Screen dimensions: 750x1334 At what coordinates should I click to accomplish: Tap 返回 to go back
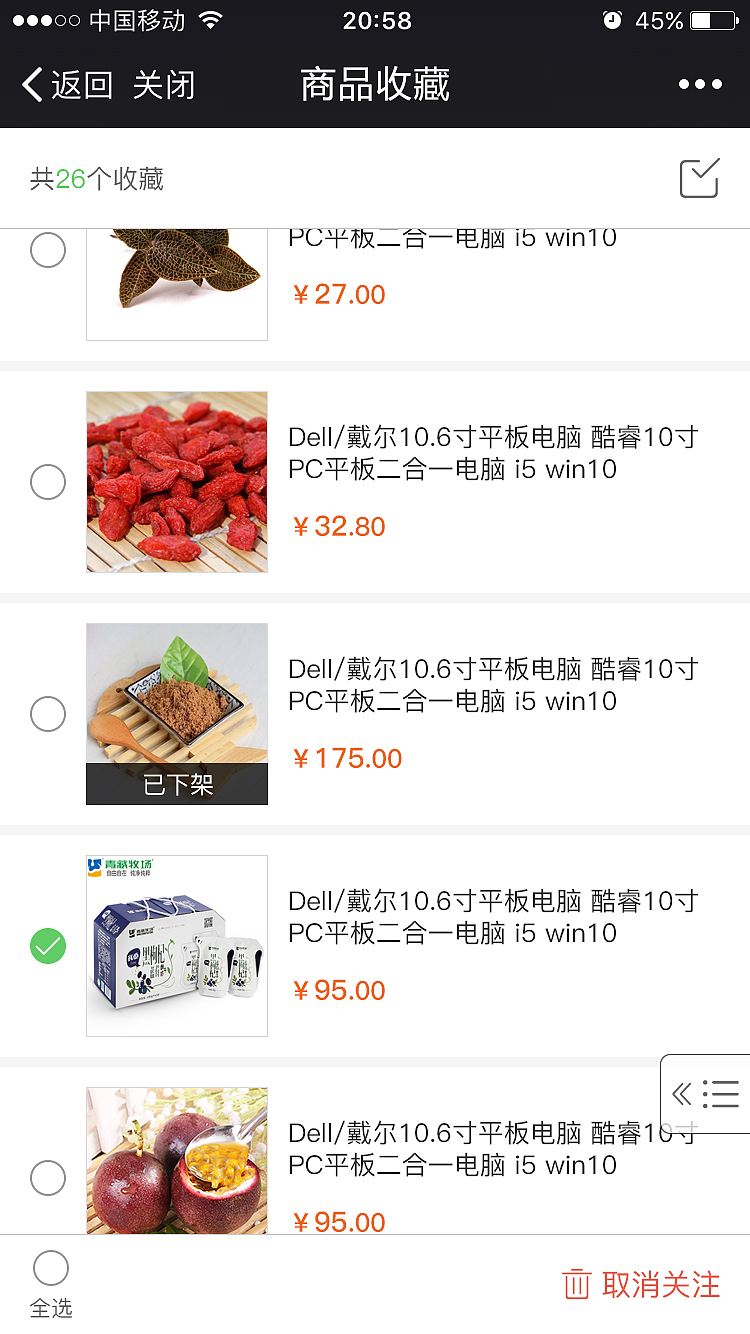75,84
